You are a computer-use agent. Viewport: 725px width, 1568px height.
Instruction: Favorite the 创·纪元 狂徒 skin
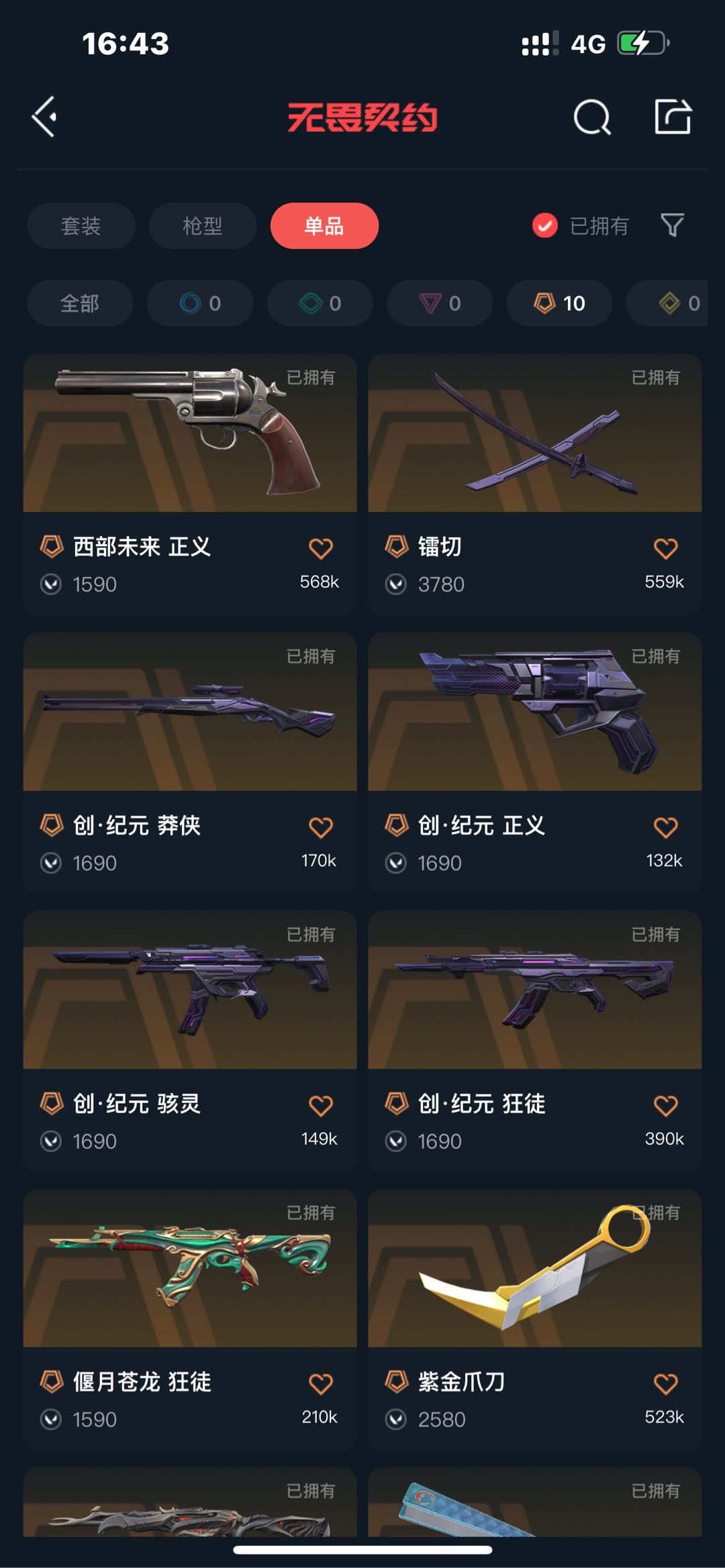point(665,1106)
